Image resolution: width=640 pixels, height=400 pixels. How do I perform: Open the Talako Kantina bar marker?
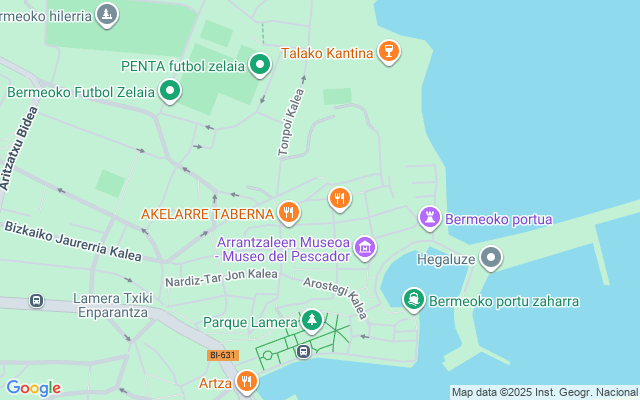pyautogui.click(x=389, y=52)
